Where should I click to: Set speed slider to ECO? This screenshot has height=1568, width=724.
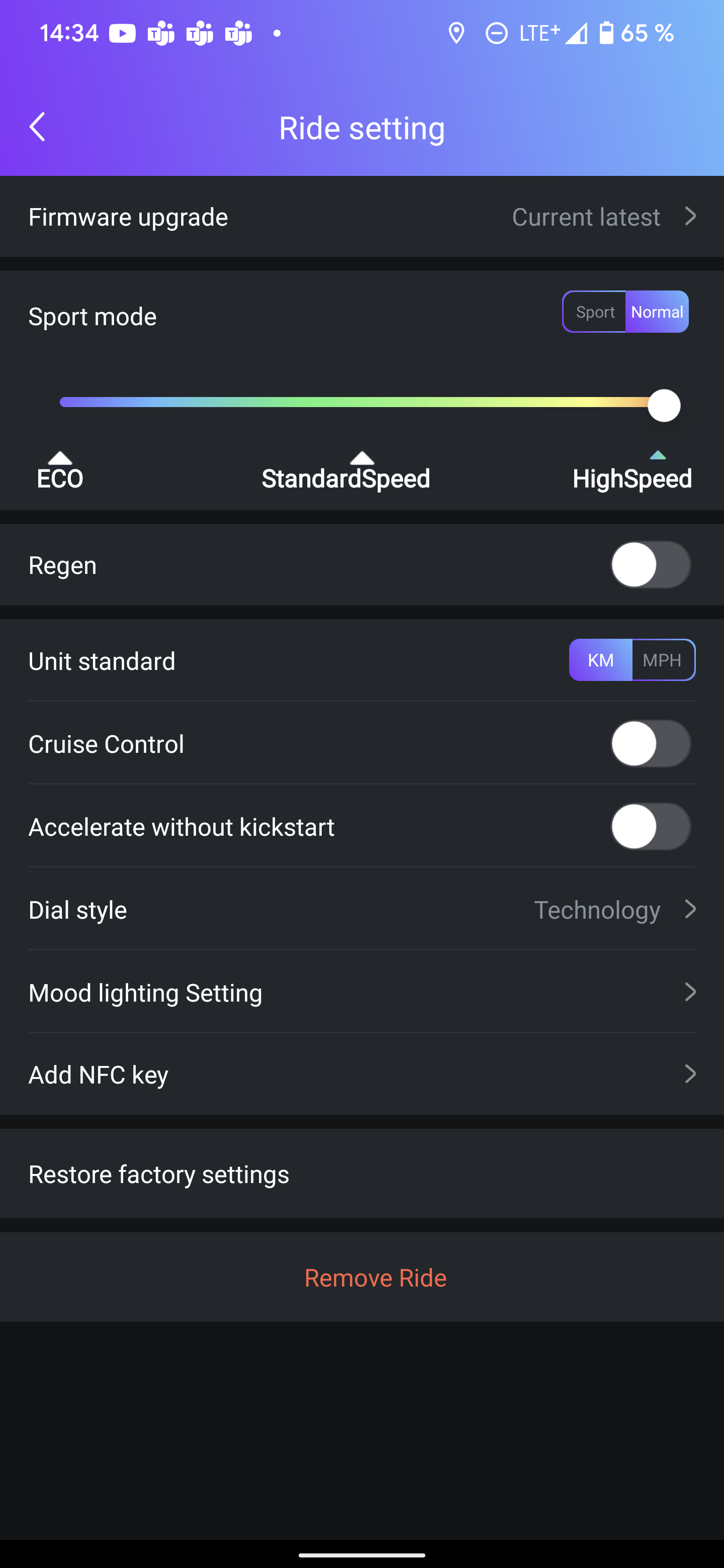(60, 470)
